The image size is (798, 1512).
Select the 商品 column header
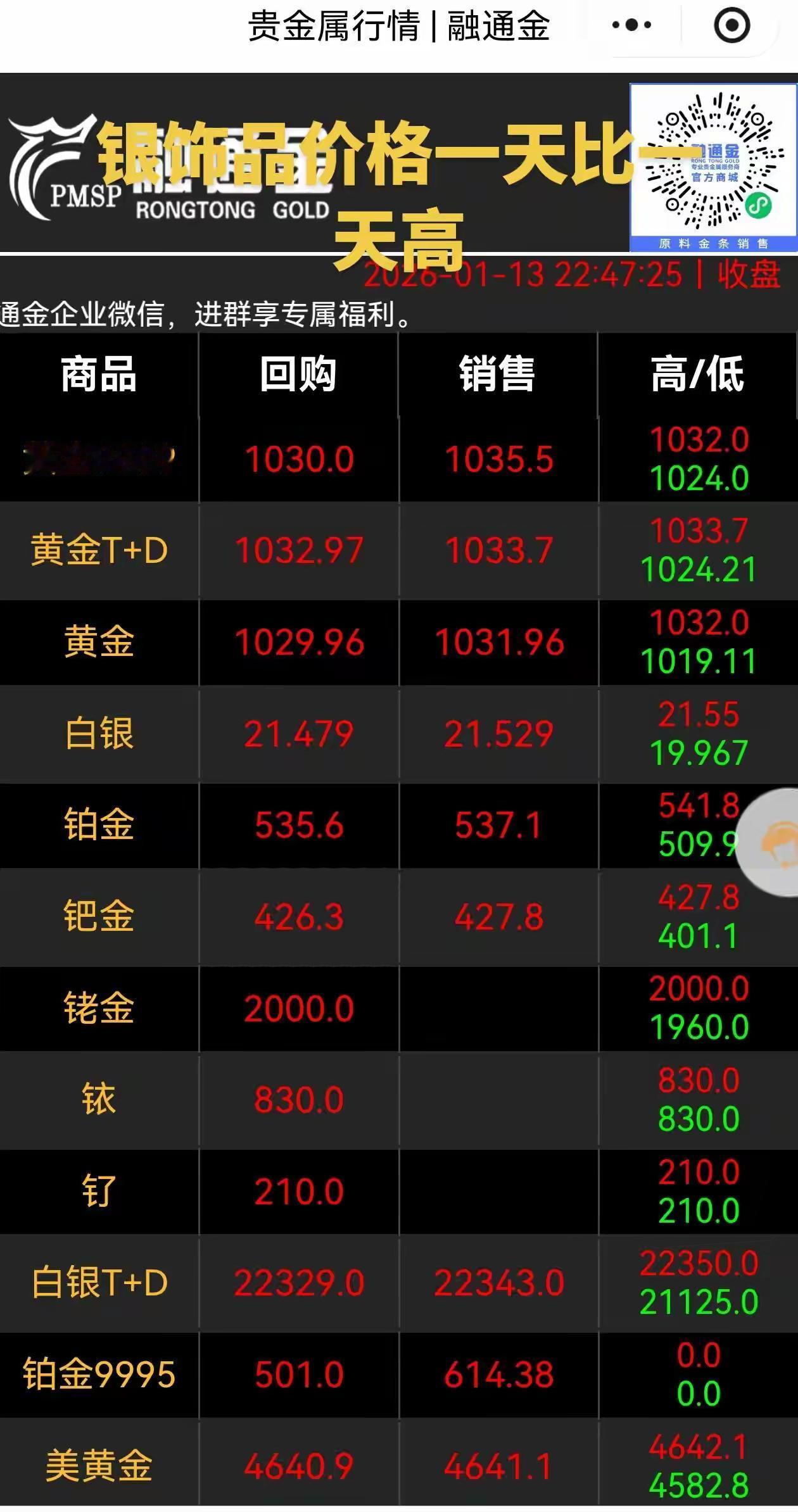(98, 374)
